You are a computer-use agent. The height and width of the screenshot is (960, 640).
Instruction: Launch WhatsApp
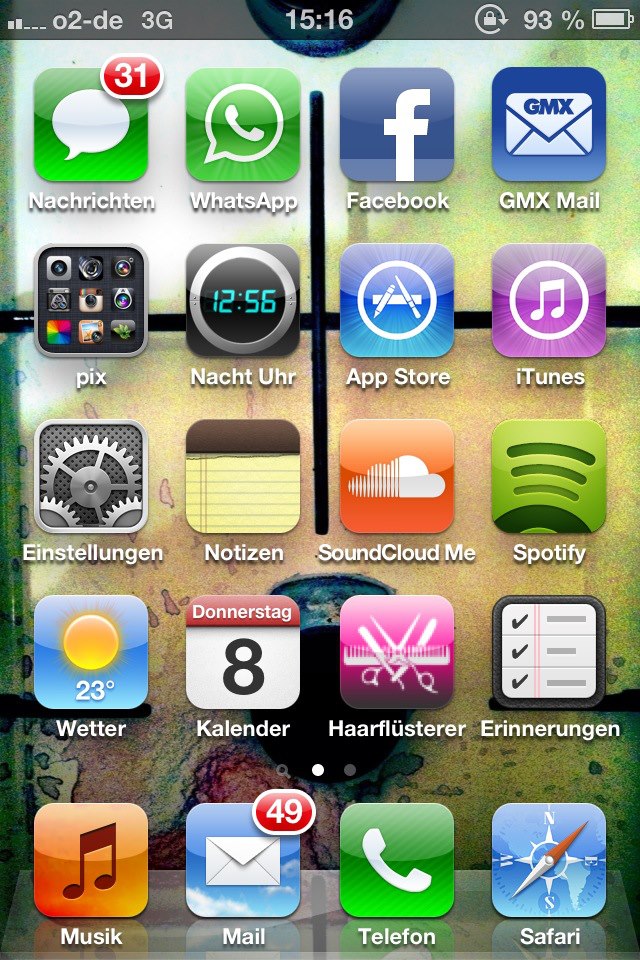coord(243,126)
